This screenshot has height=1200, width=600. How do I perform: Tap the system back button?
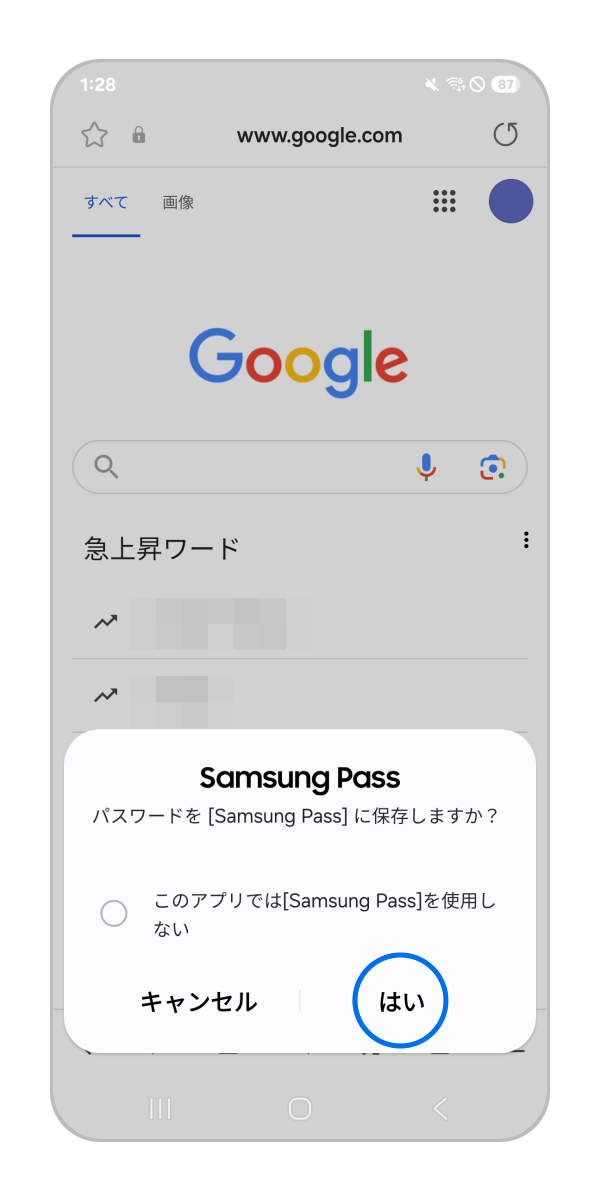[x=440, y=1108]
